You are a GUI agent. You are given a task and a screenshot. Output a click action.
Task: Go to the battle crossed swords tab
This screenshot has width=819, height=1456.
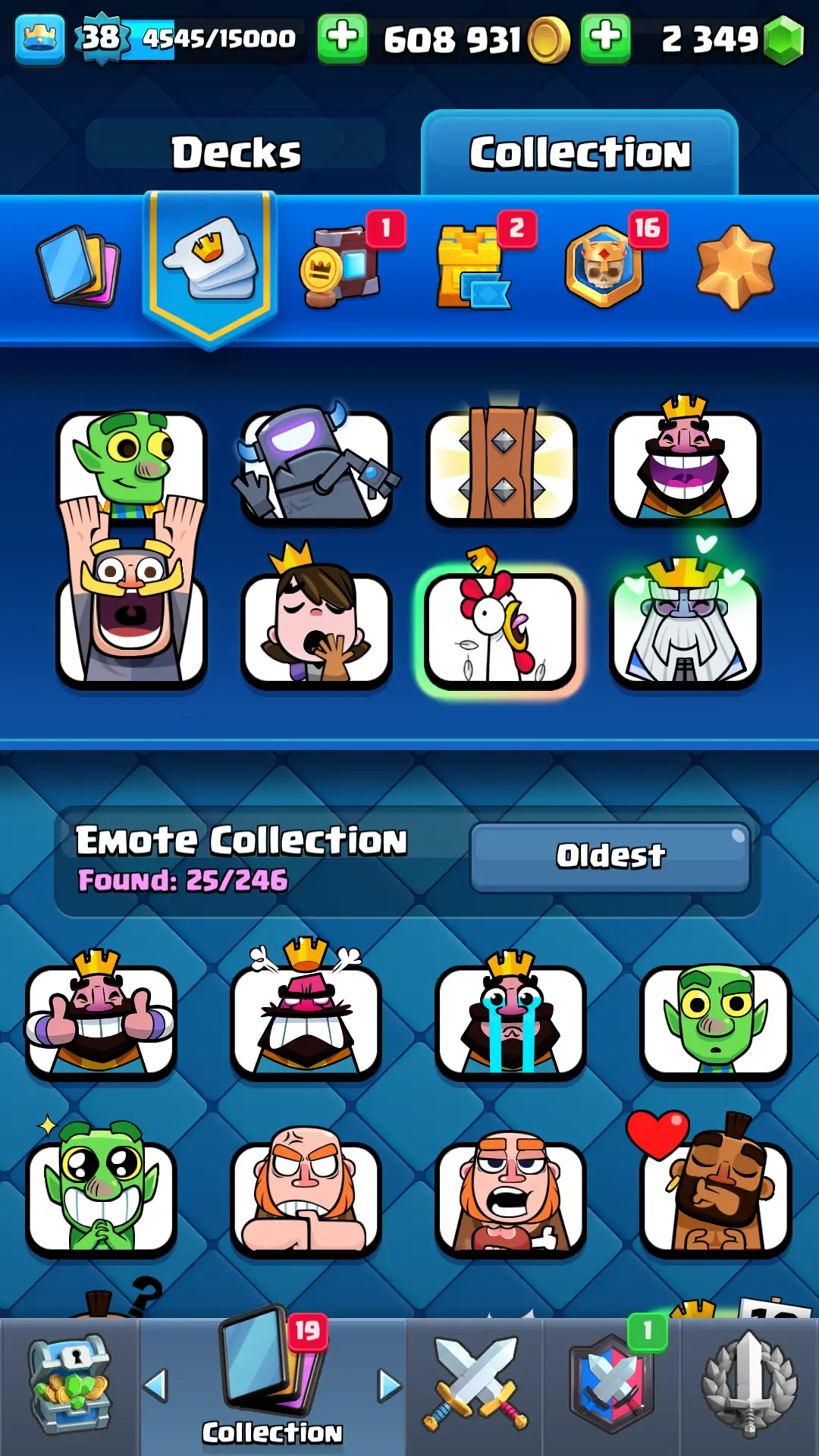pos(475,1386)
